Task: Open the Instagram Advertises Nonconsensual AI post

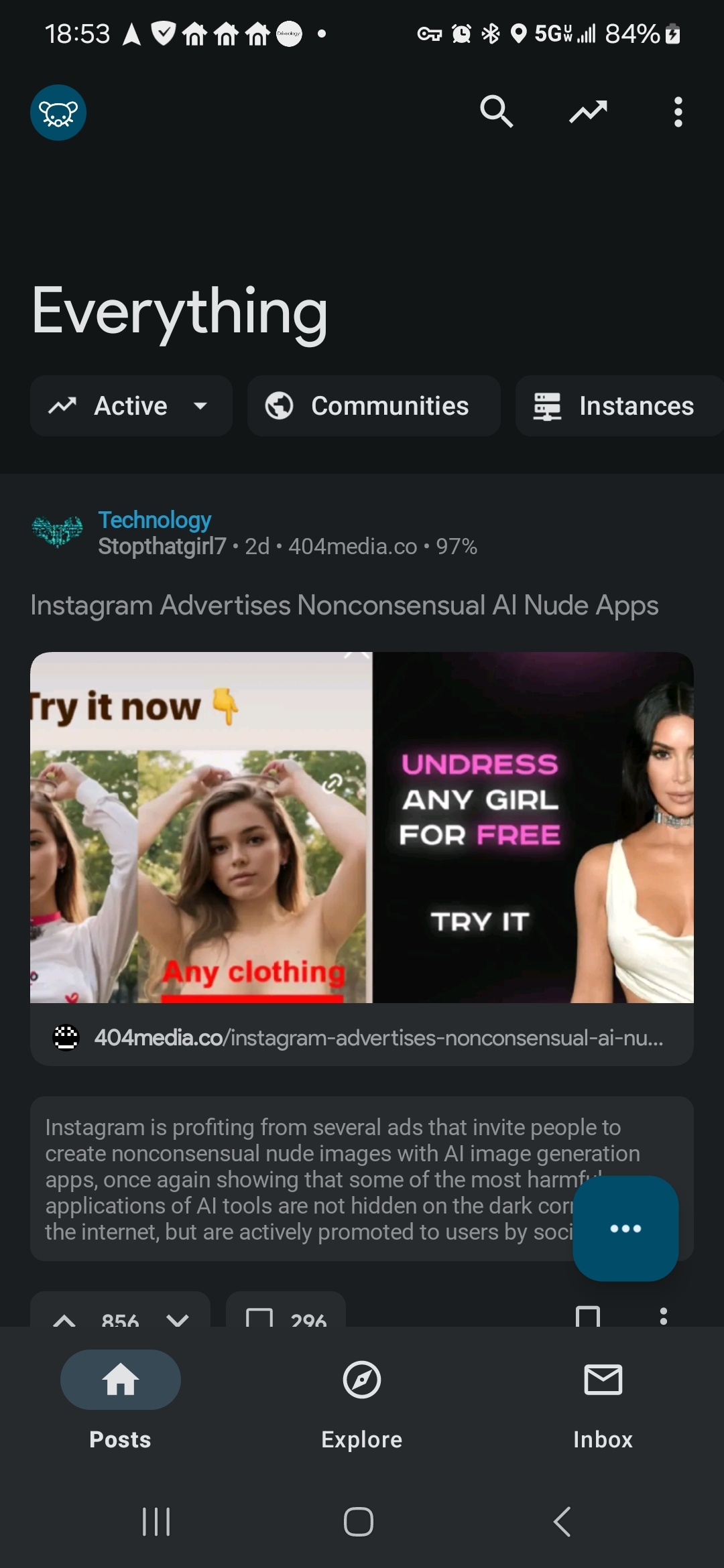Action: (344, 605)
